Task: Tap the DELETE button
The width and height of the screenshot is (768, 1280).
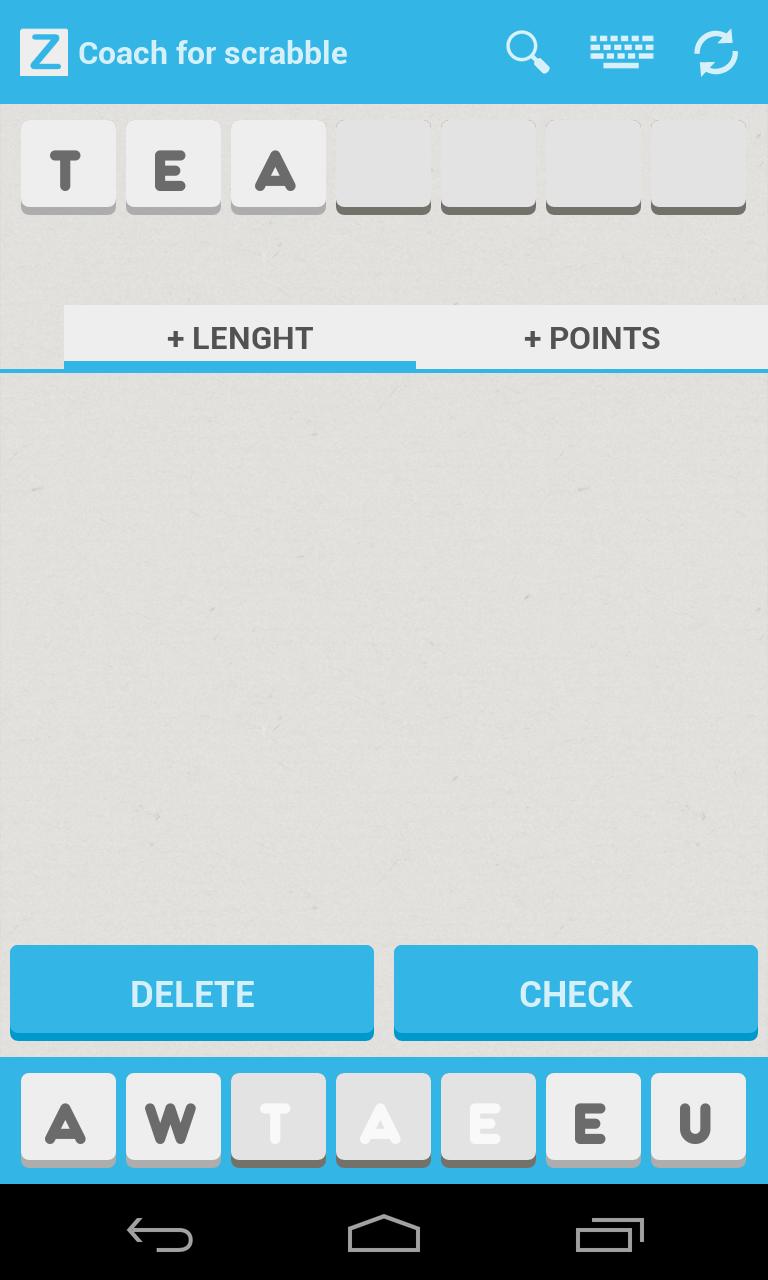Action: point(192,992)
